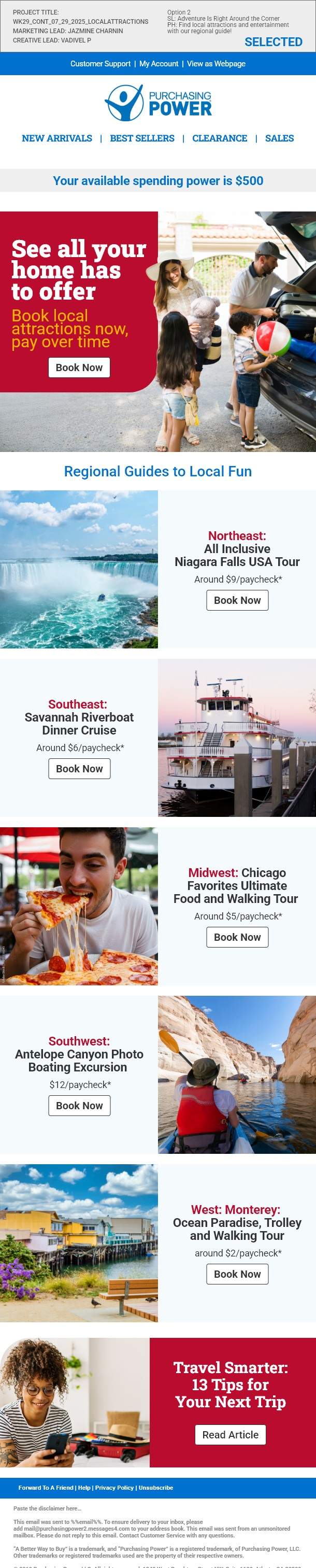View the Privacy Policy

click(x=114, y=1488)
